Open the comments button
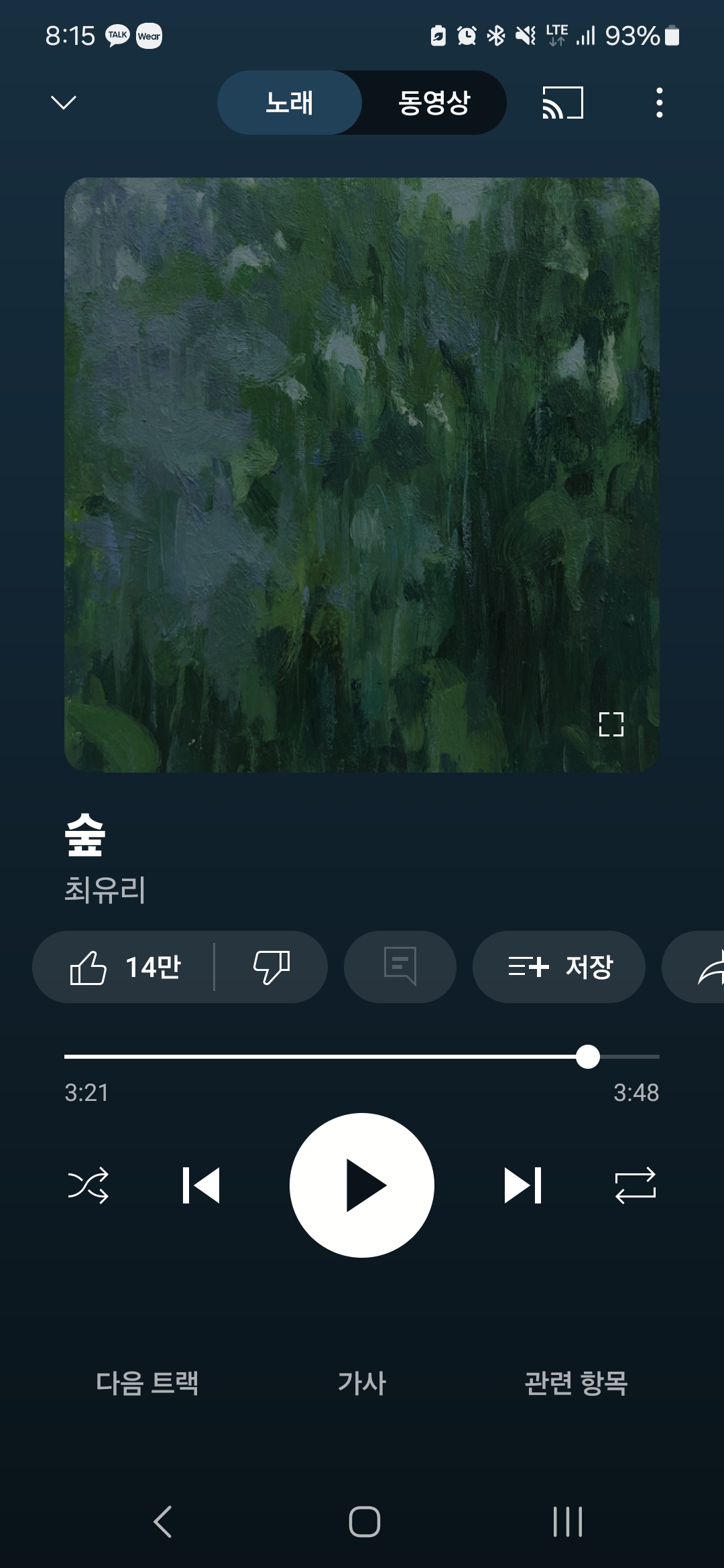 400,967
